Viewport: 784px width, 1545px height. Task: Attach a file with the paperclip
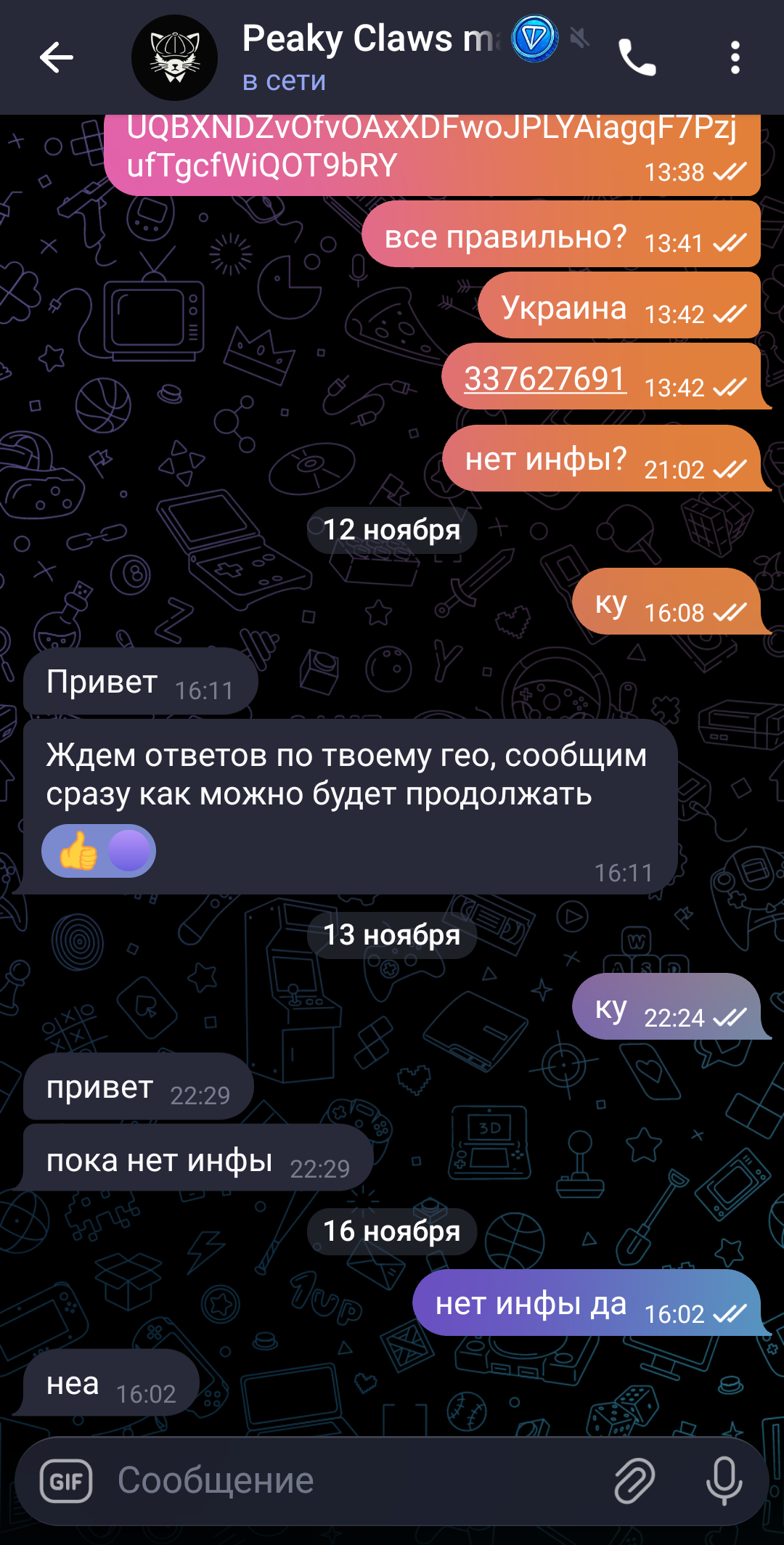point(634,1481)
